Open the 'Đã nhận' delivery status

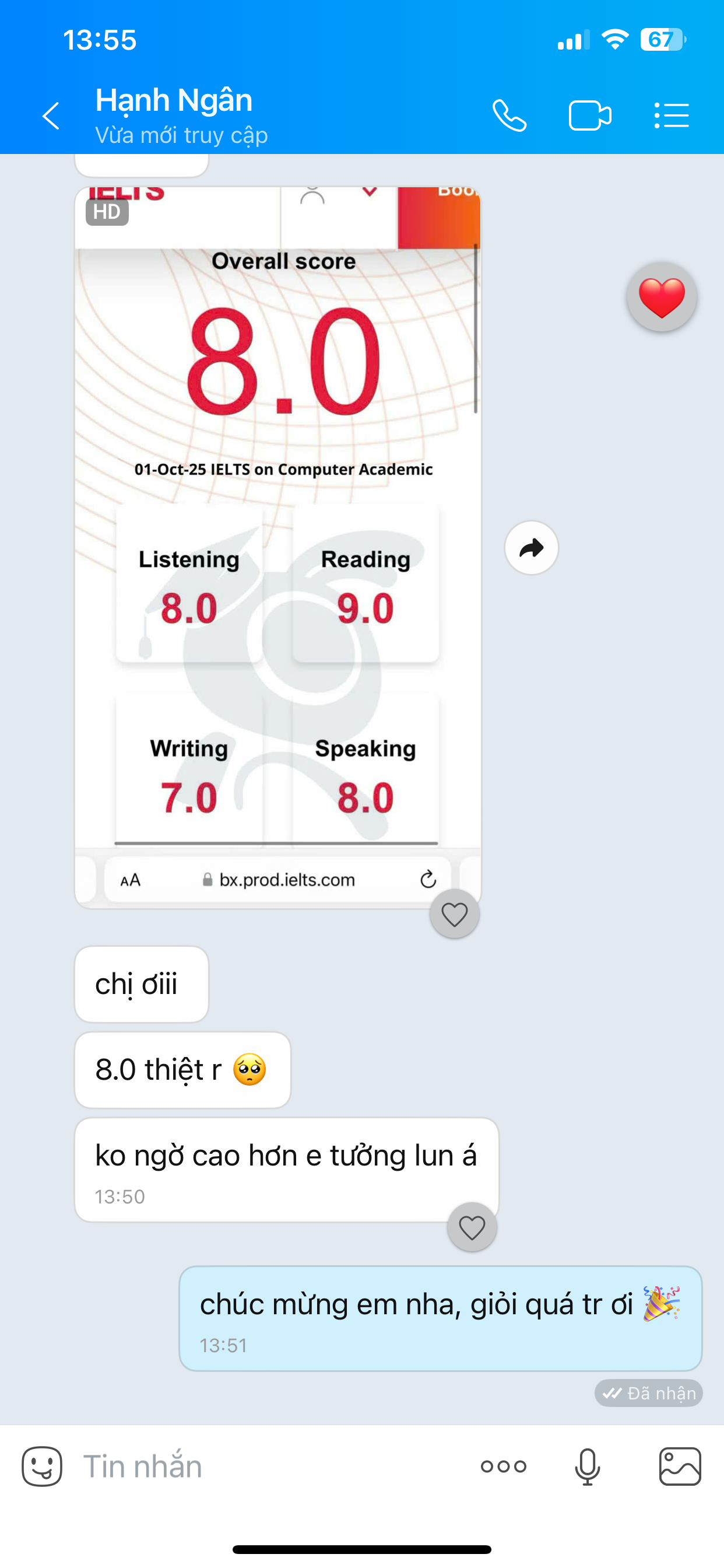(x=648, y=1392)
